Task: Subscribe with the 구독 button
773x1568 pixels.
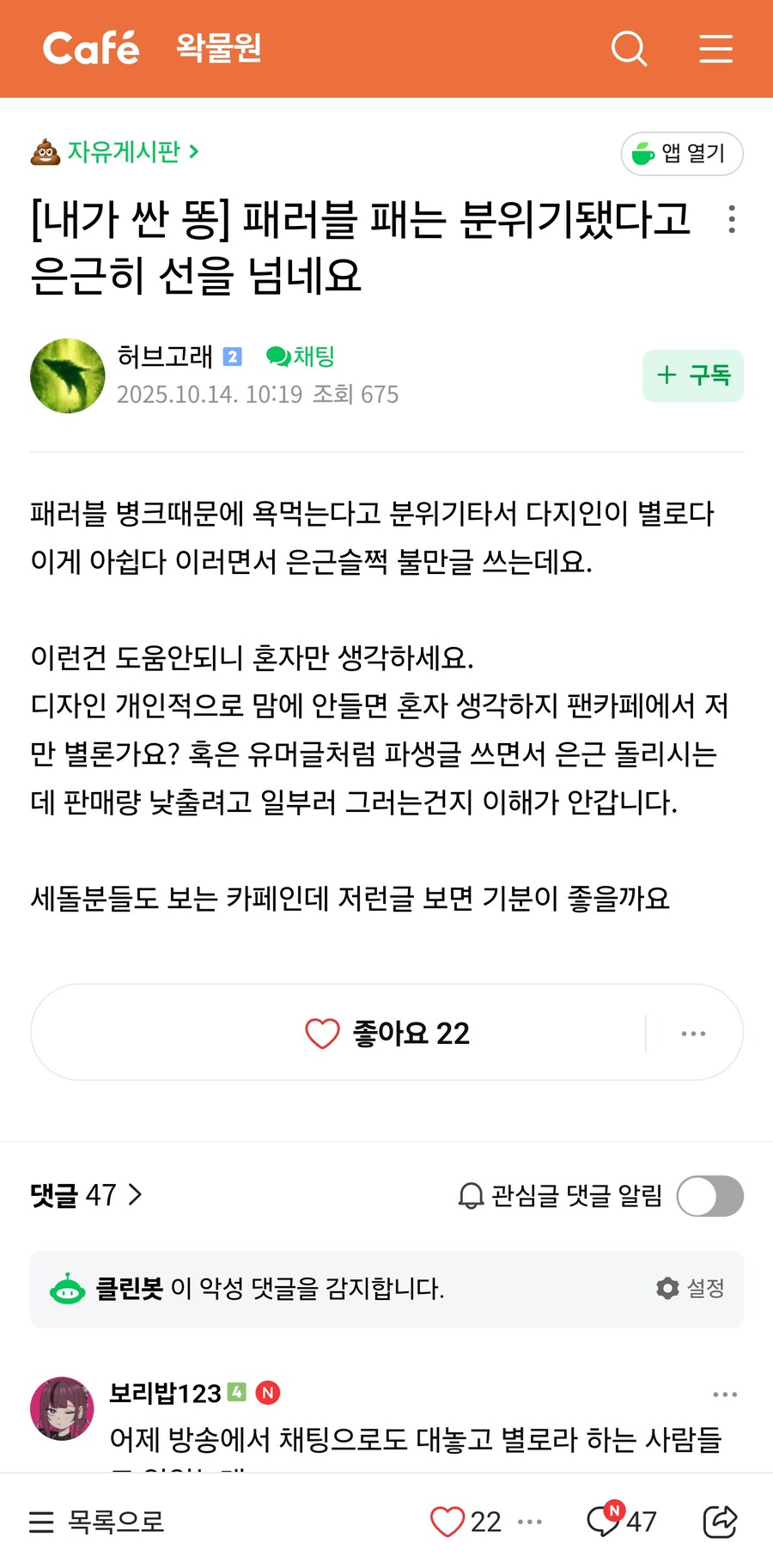Action: tap(692, 375)
